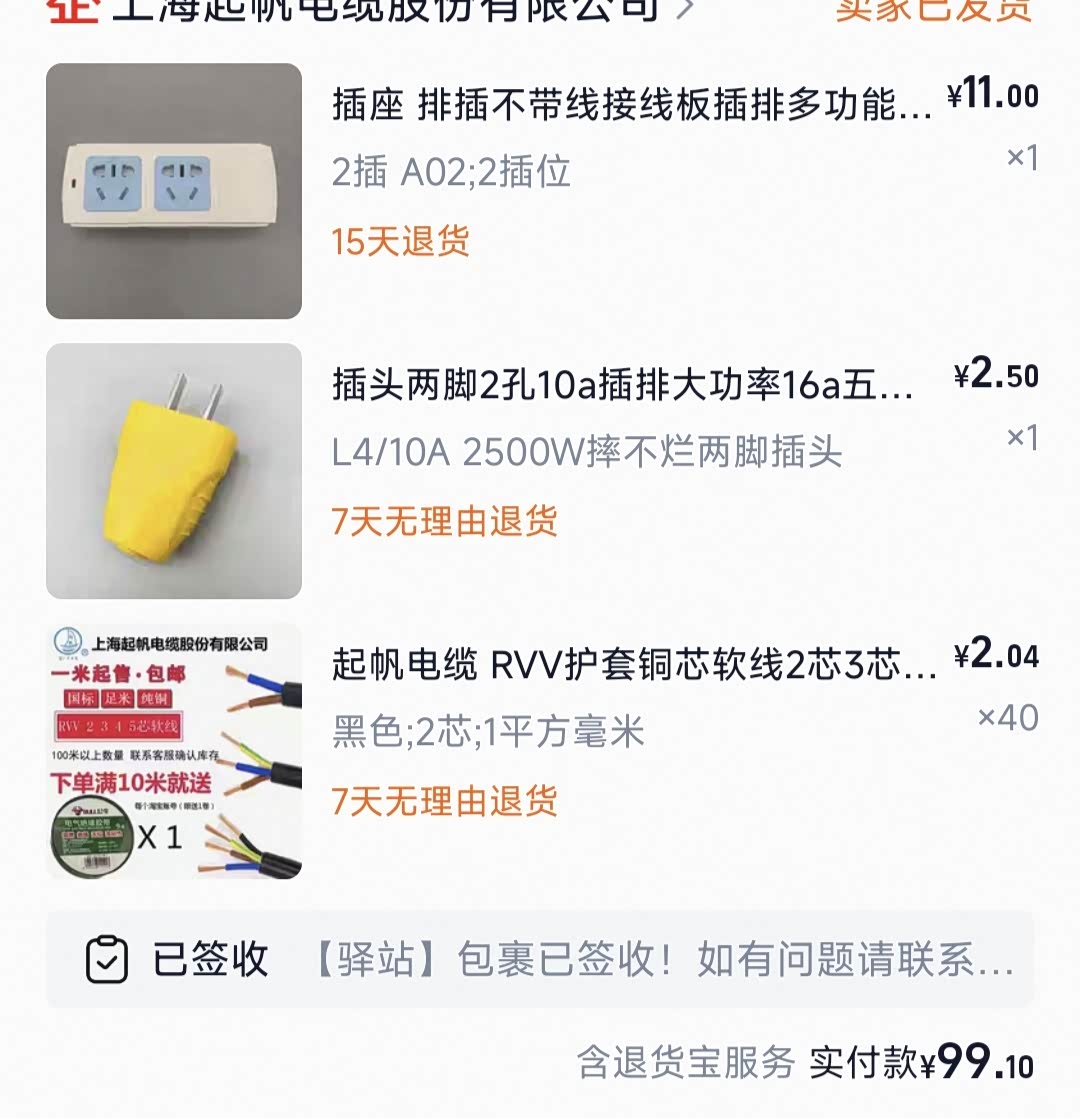
Task: View the yellow 两脚插头 plug product image
Action: coord(174,471)
